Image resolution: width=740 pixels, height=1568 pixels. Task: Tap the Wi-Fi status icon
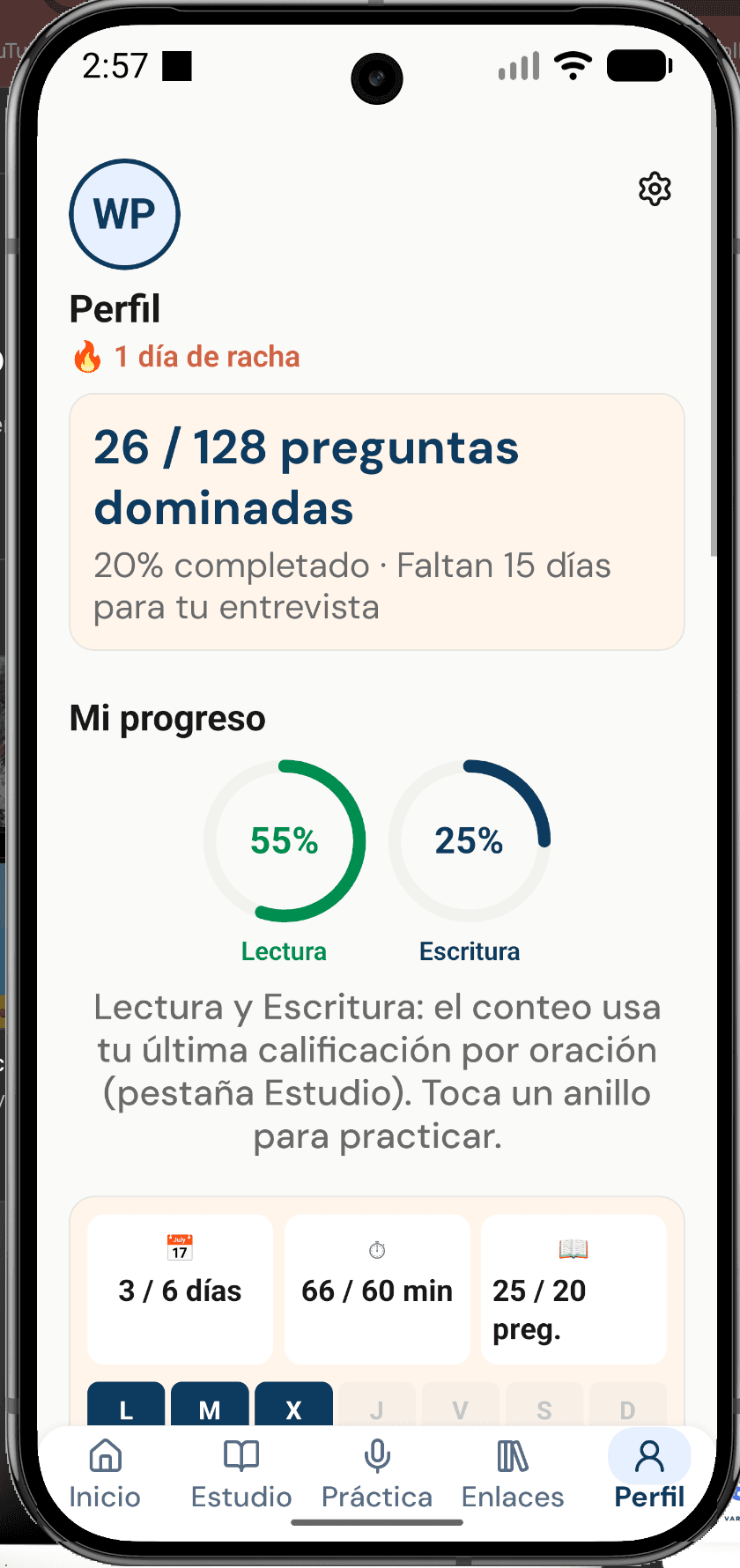click(x=573, y=63)
